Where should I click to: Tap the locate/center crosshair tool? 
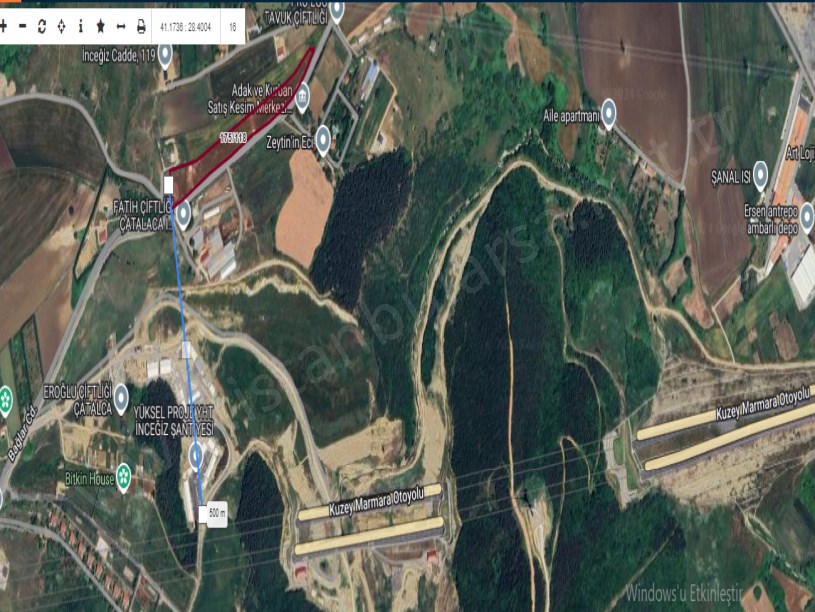coord(61,27)
